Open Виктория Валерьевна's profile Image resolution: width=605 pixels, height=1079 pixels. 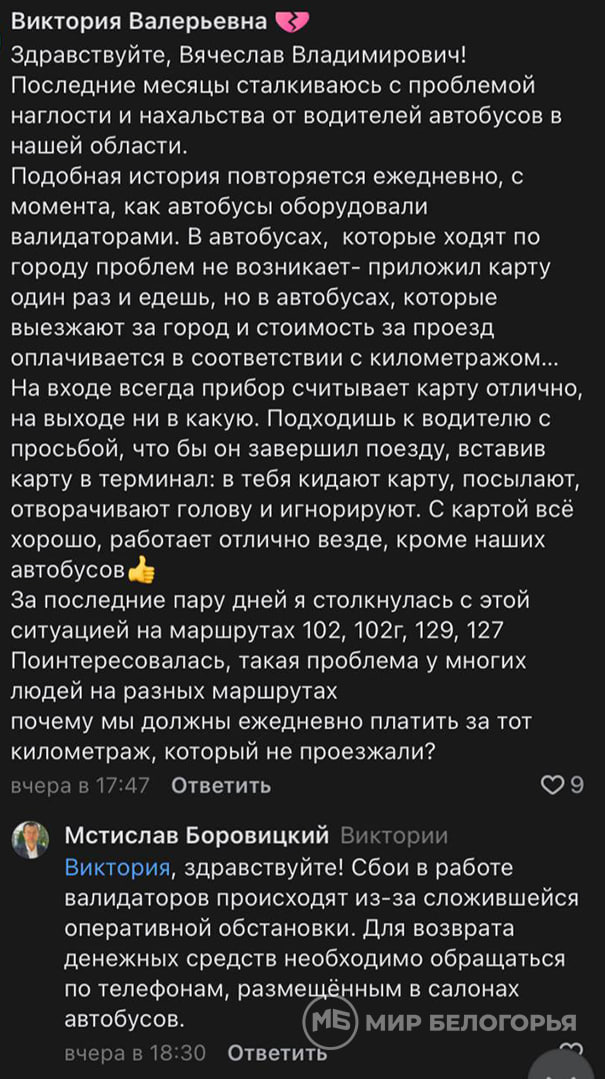tap(139, 21)
